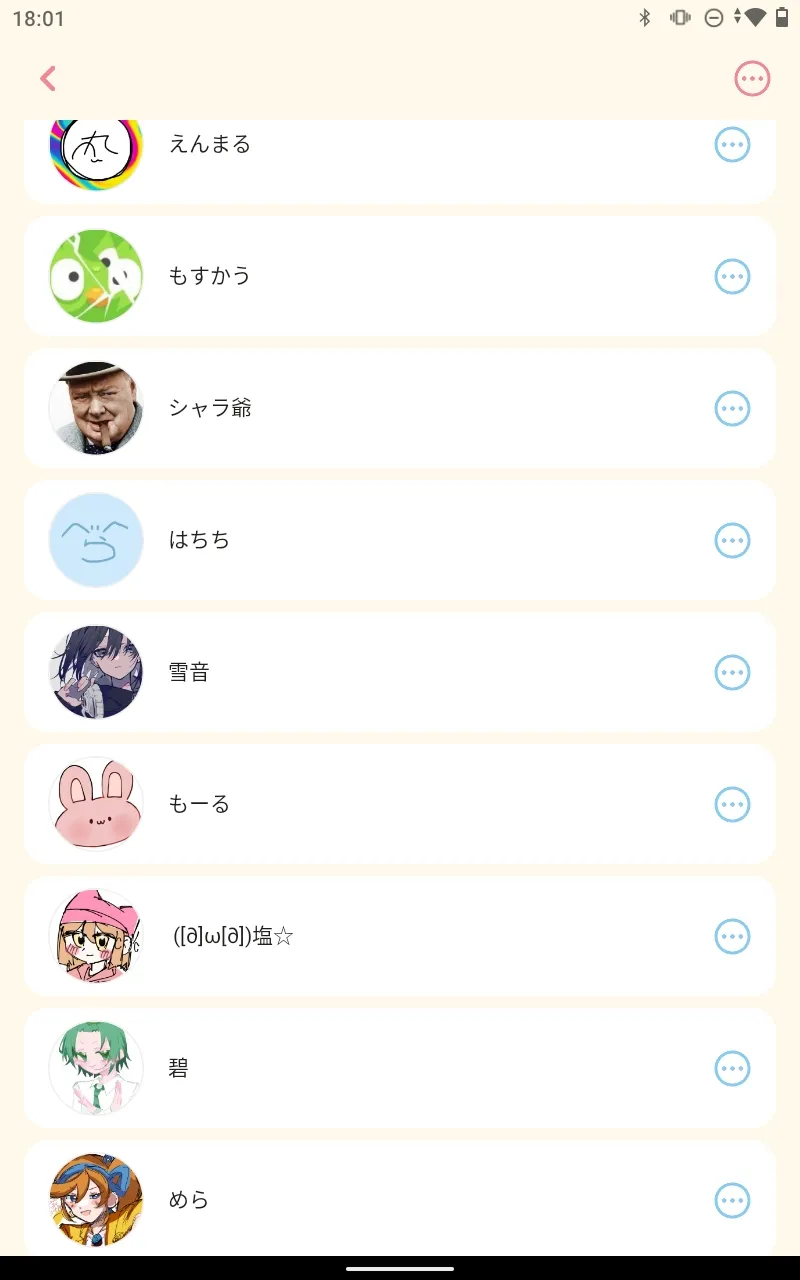Tap the more icon beside もーる
The image size is (800, 1280).
(732, 804)
